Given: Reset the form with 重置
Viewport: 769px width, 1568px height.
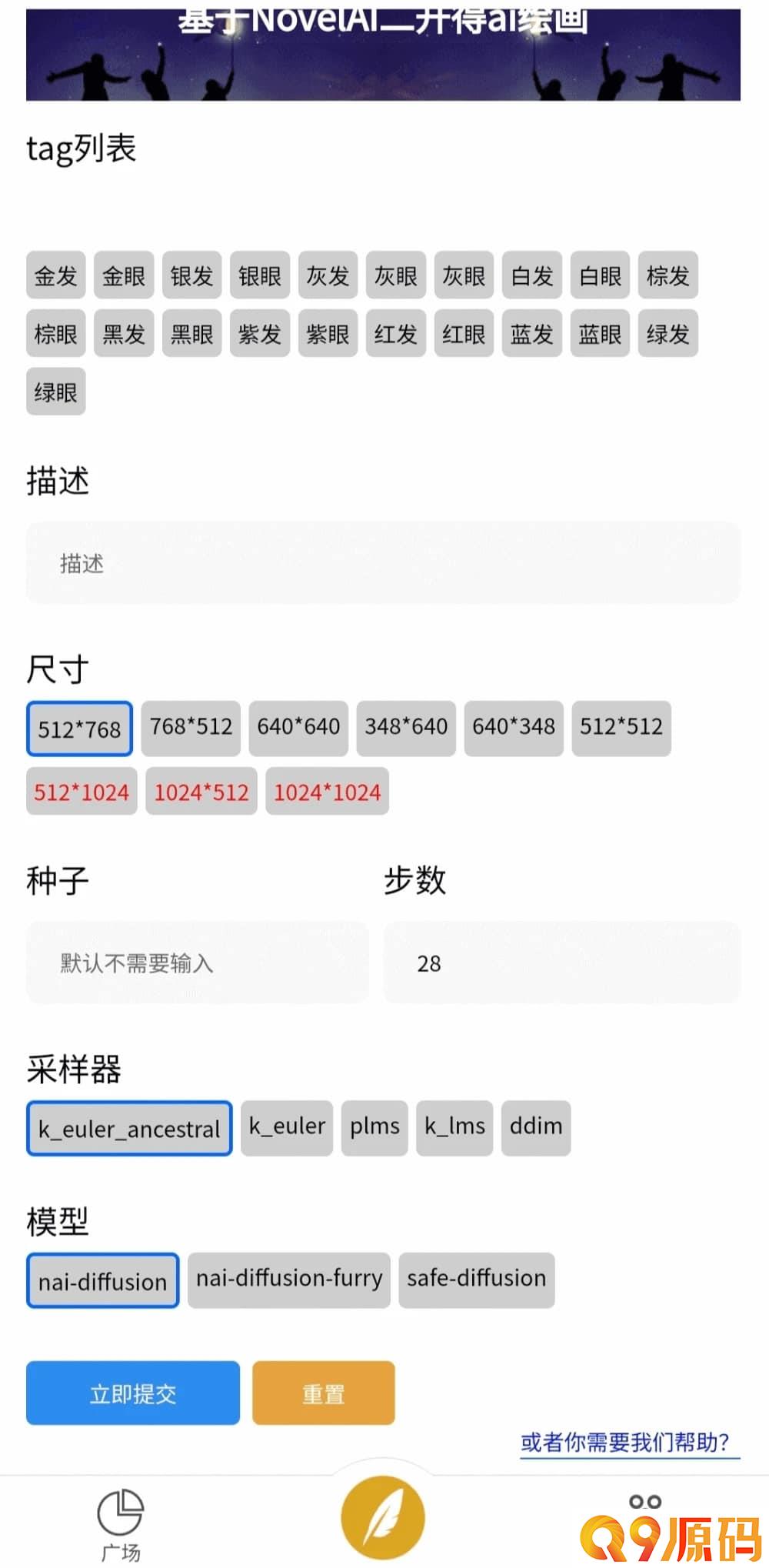Looking at the screenshot, I should [324, 1393].
